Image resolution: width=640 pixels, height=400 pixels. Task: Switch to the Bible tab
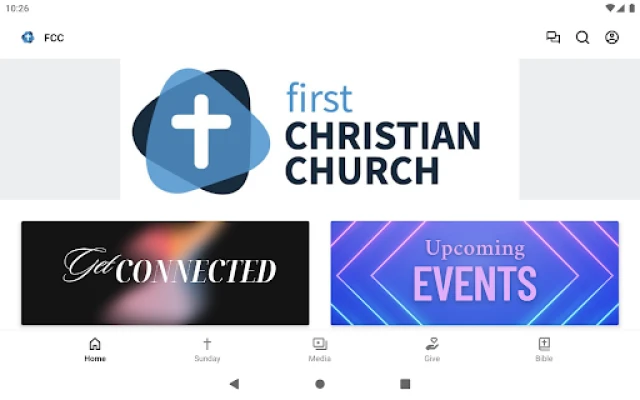click(544, 349)
